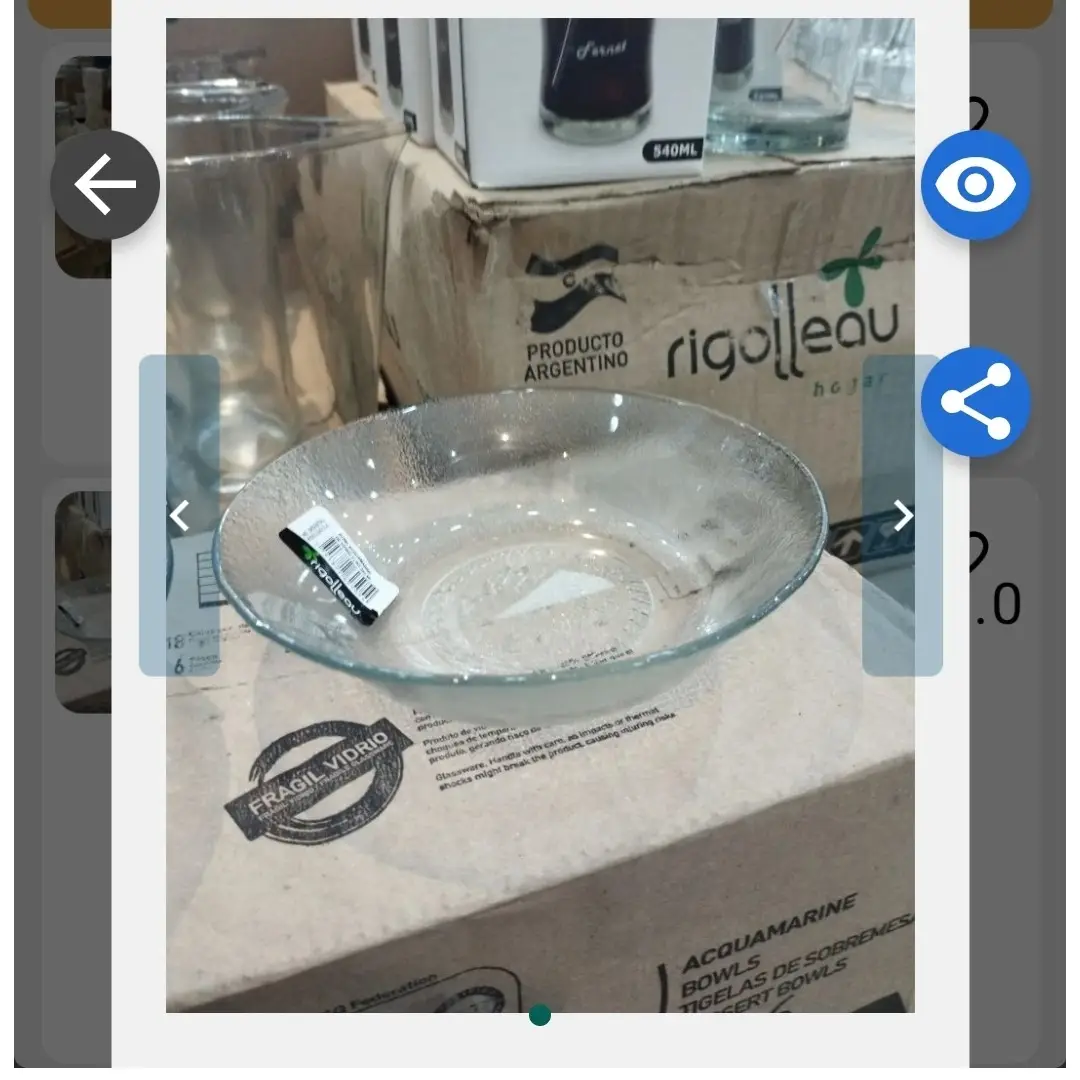Tap the back arrow button
The width and height of the screenshot is (1080, 1080).
click(105, 185)
